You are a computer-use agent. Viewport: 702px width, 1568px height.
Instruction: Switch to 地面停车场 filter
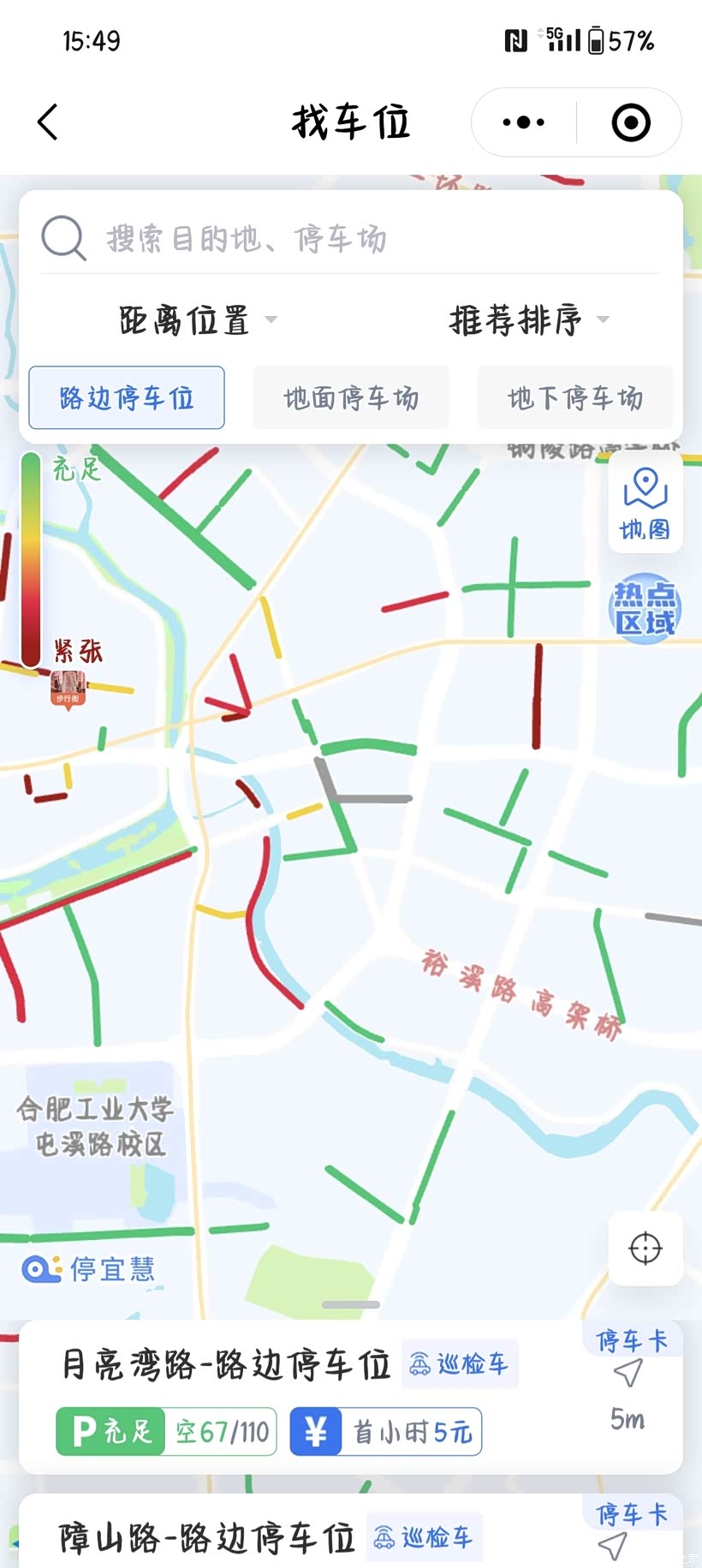tap(351, 397)
